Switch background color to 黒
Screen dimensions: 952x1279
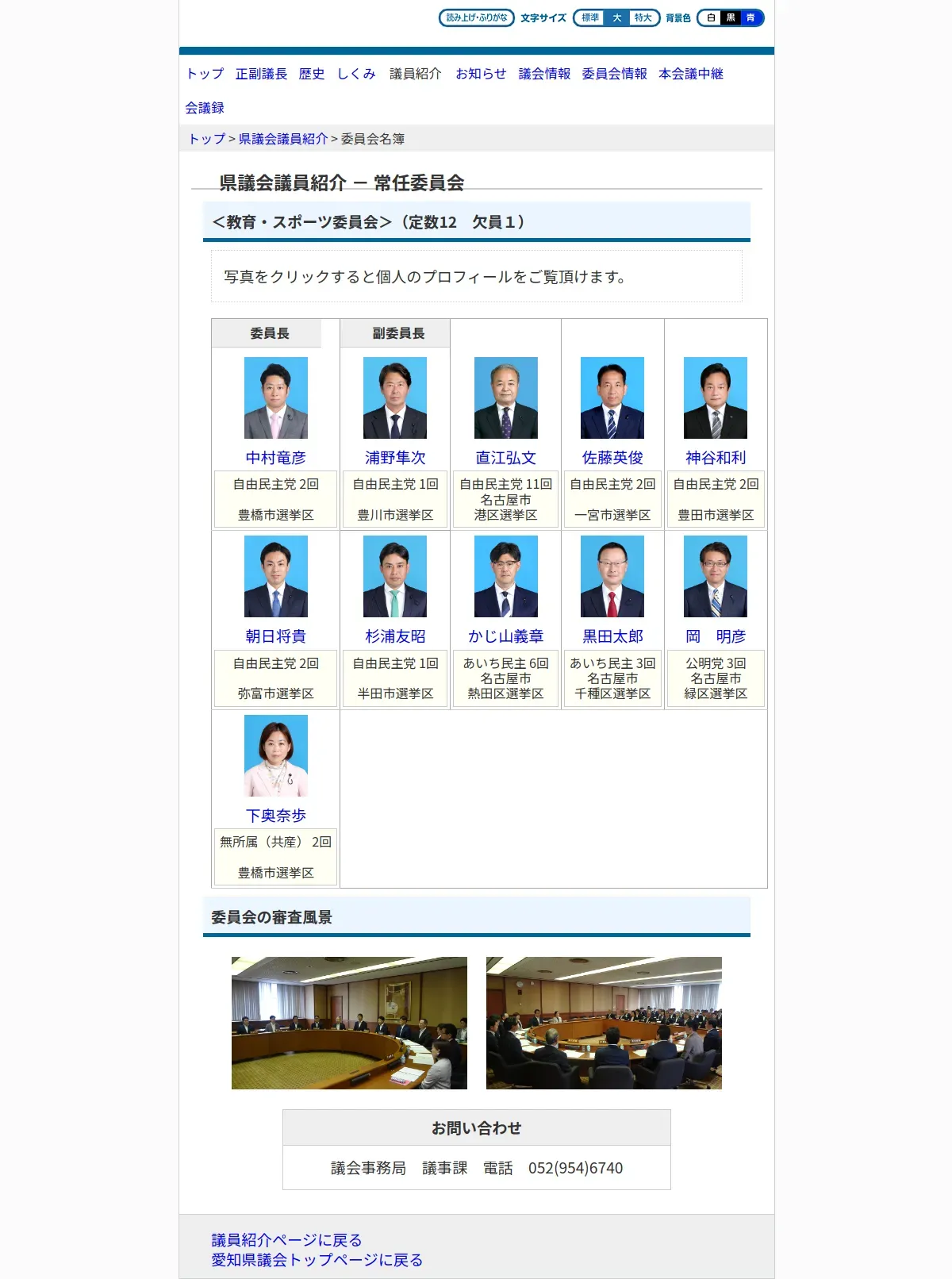731,17
